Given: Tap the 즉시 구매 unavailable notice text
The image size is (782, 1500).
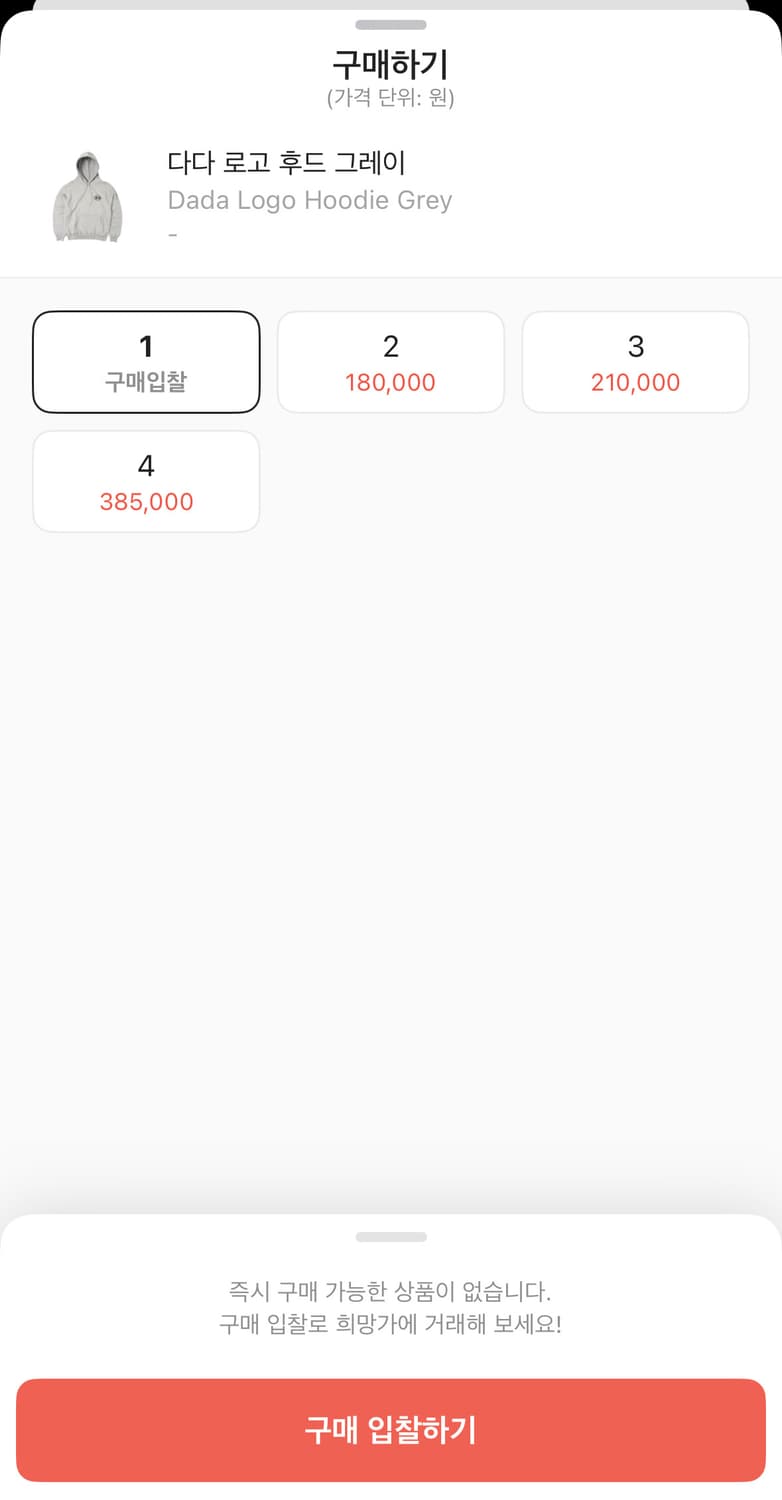Looking at the screenshot, I should pos(391,1291).
